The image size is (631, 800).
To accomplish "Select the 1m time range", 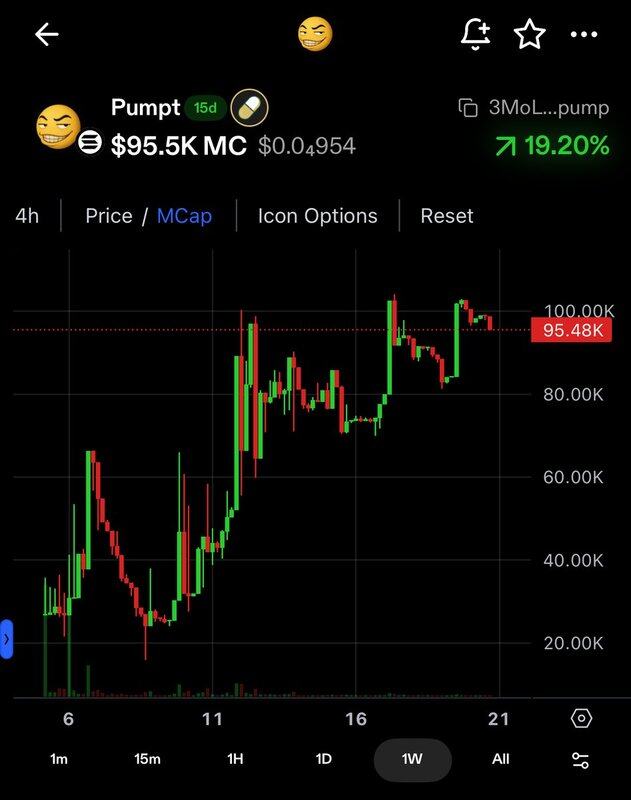I will click(x=59, y=759).
